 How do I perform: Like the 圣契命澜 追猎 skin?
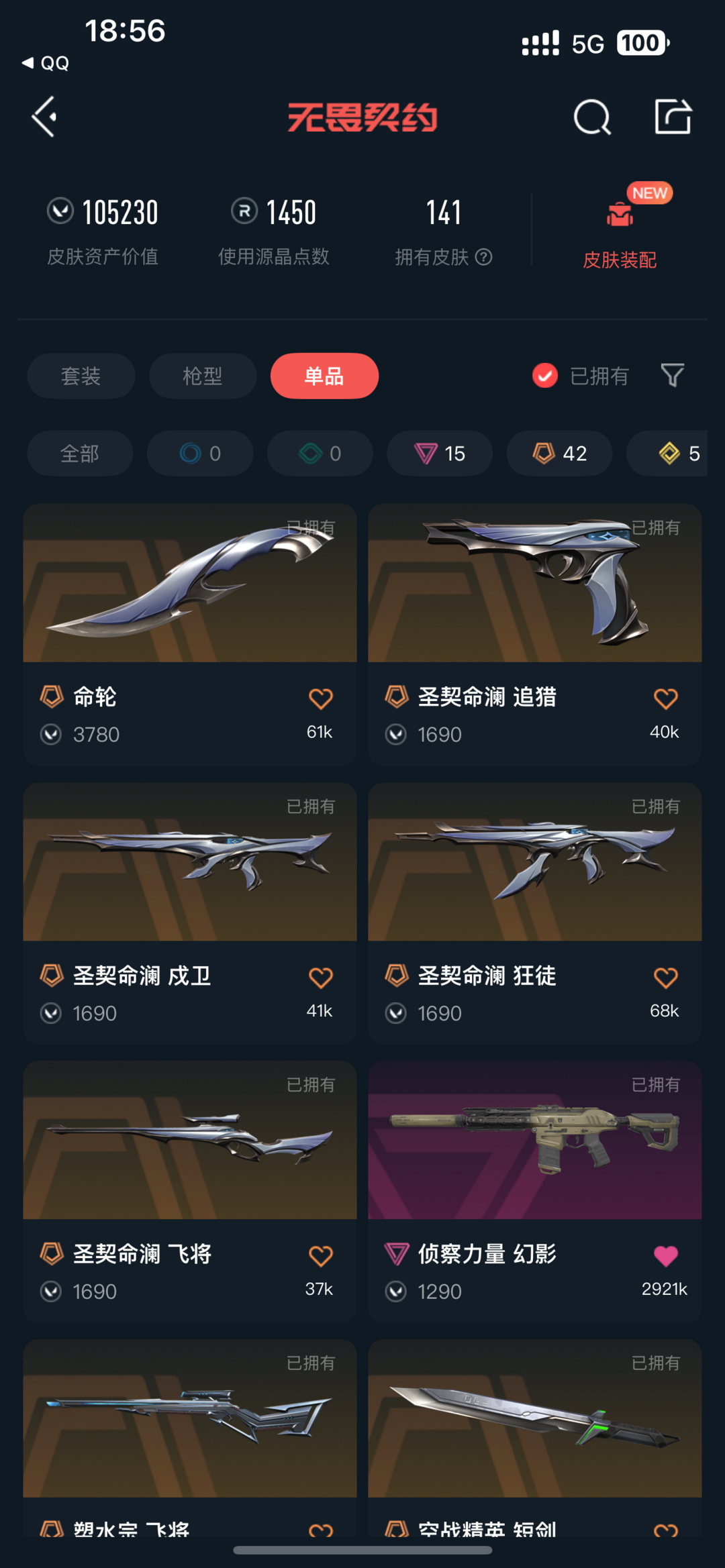coord(665,698)
